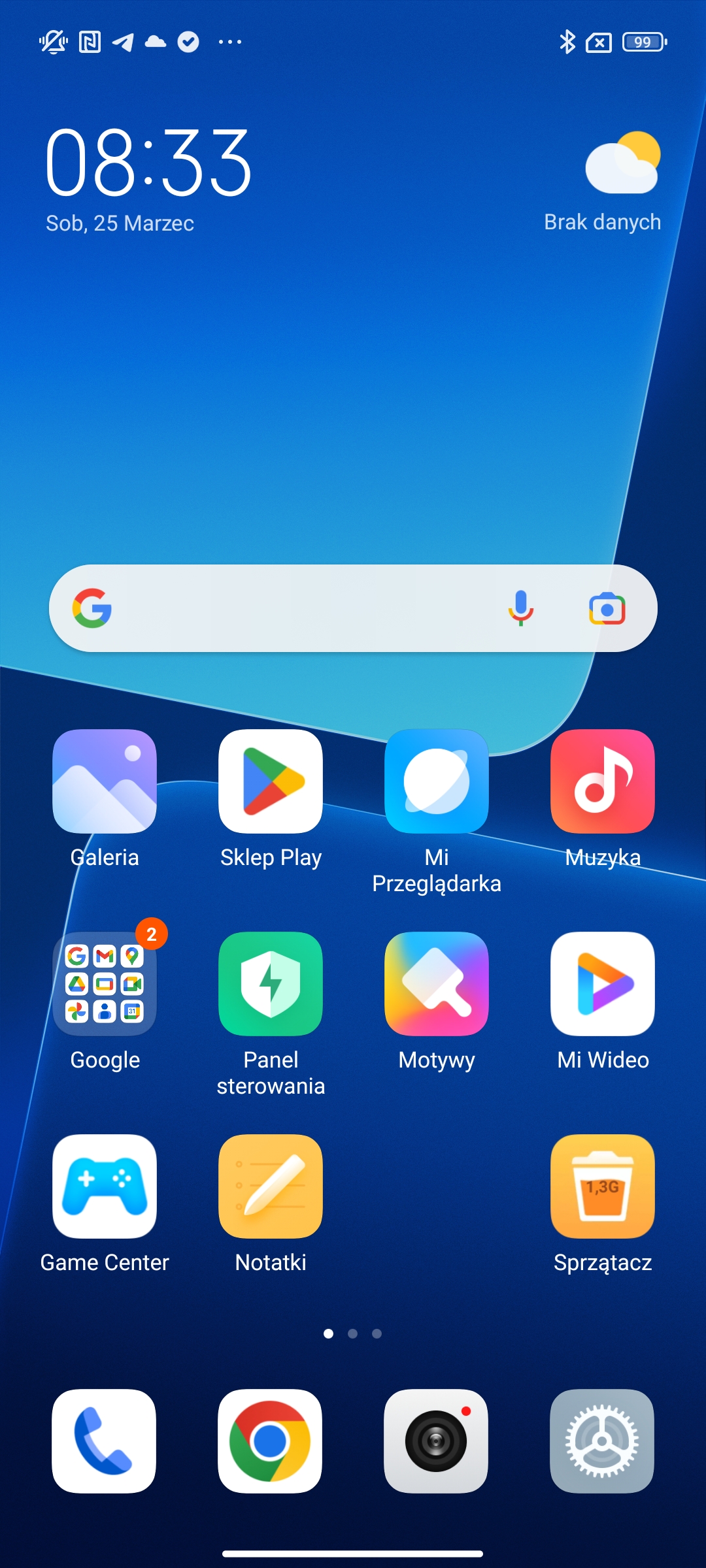Tap the 08:33 clock widget
Viewport: 706px width, 1568px height.
[148, 163]
